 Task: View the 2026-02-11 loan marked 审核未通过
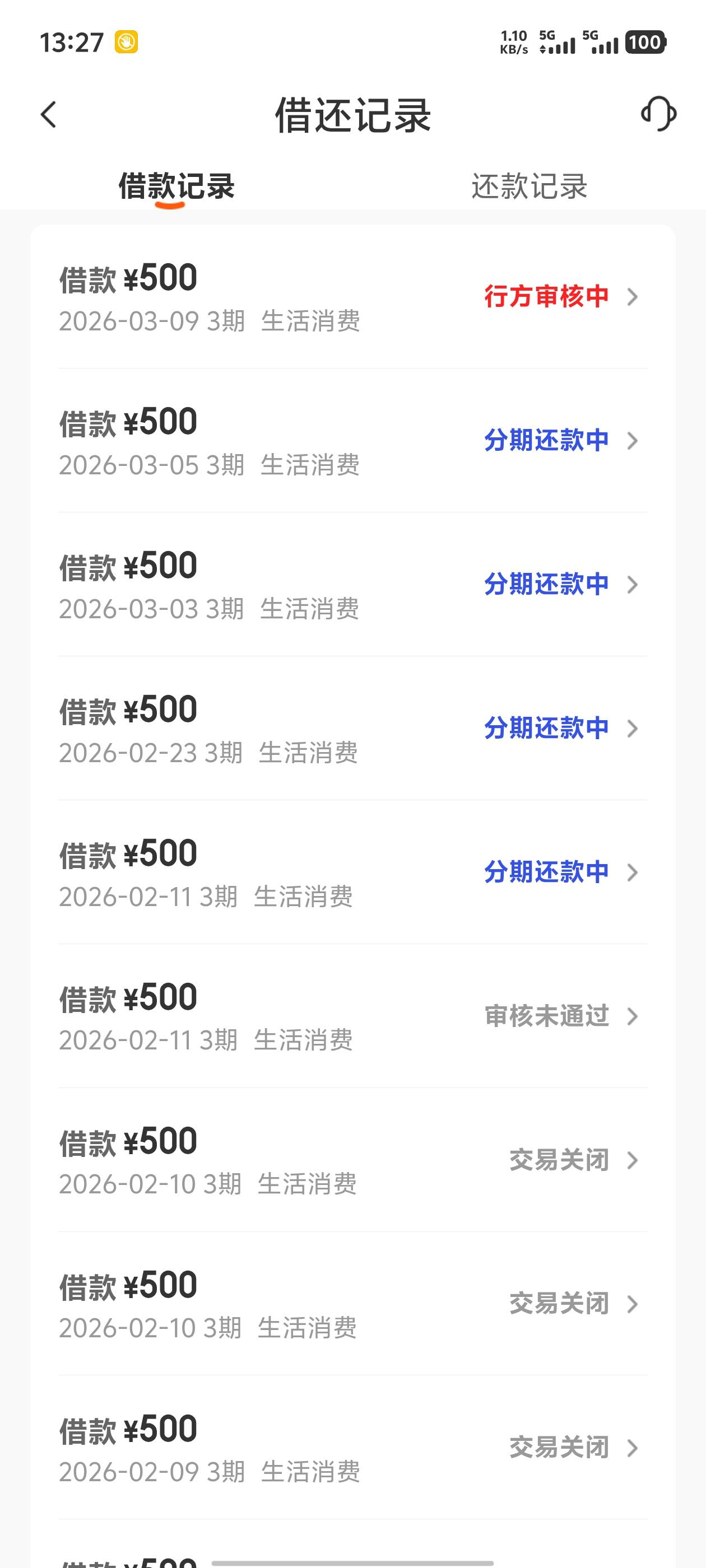(x=352, y=1016)
